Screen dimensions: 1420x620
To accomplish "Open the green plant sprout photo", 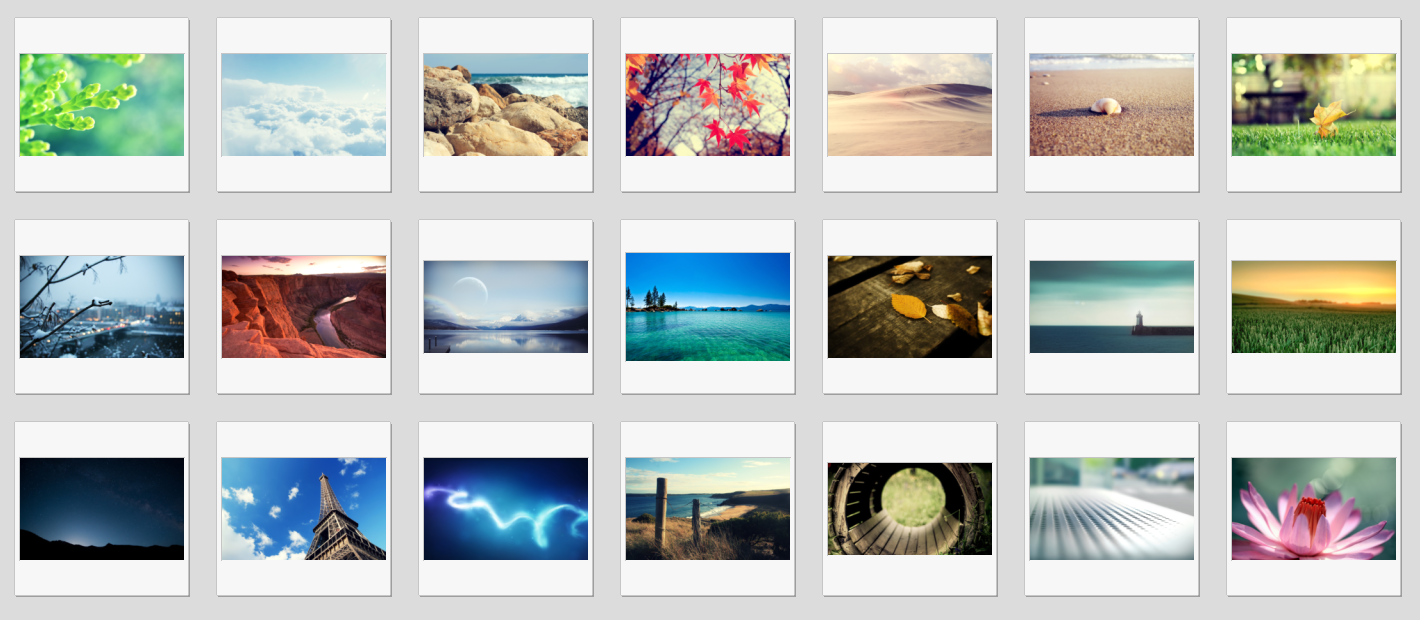I will coord(102,105).
